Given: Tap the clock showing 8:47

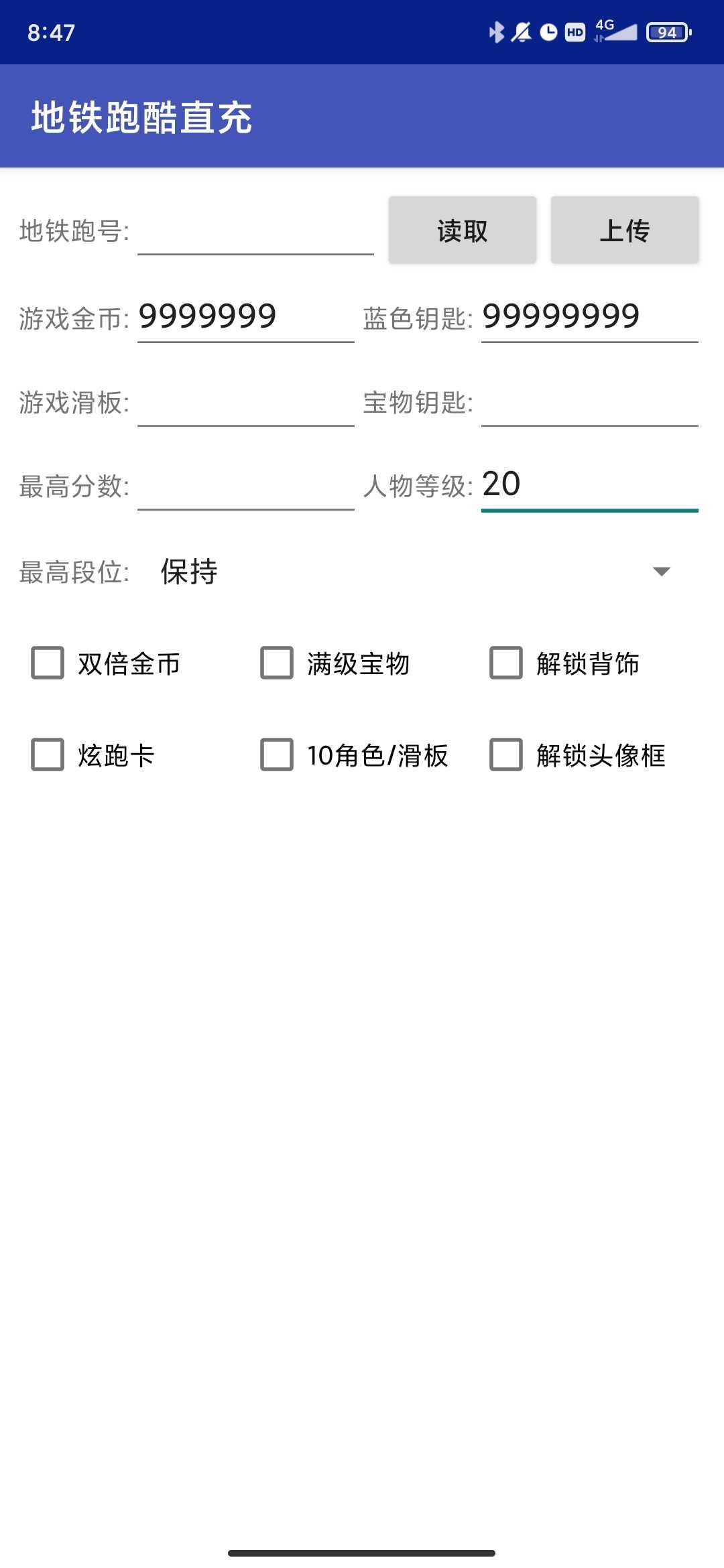Looking at the screenshot, I should (49, 32).
